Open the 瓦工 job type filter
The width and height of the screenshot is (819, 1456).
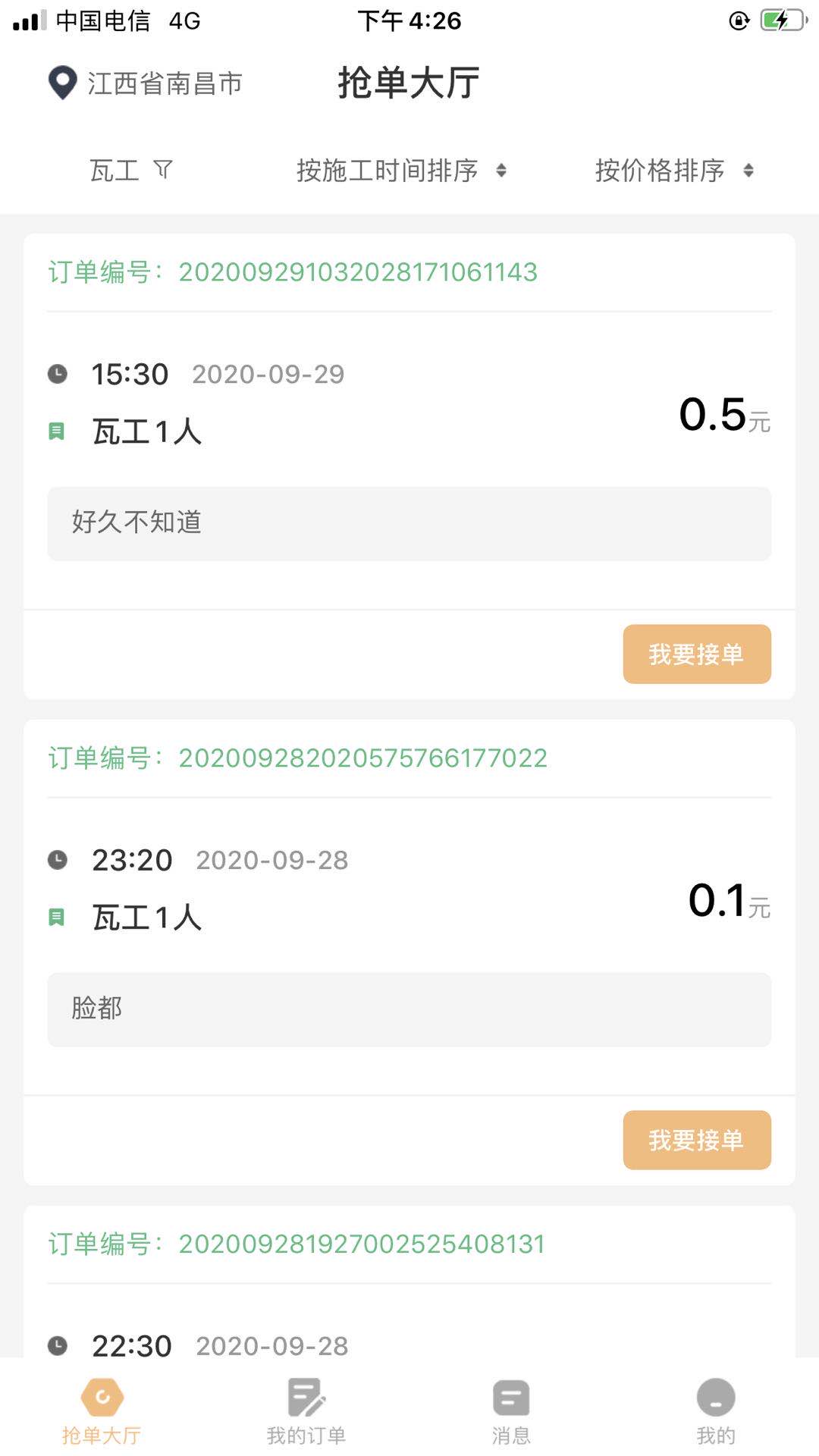tap(130, 171)
